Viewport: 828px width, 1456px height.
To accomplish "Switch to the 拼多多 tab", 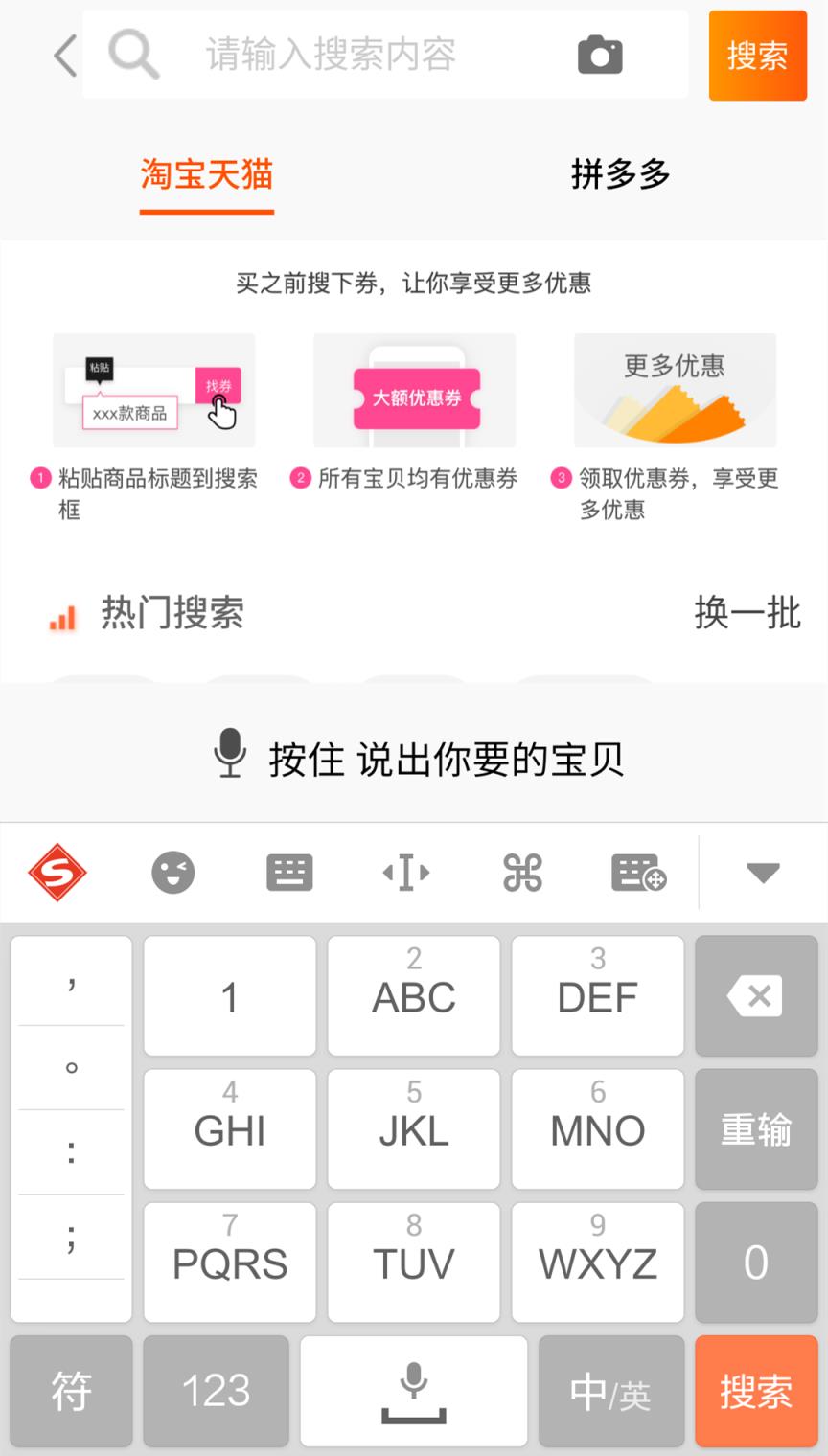I will (619, 175).
